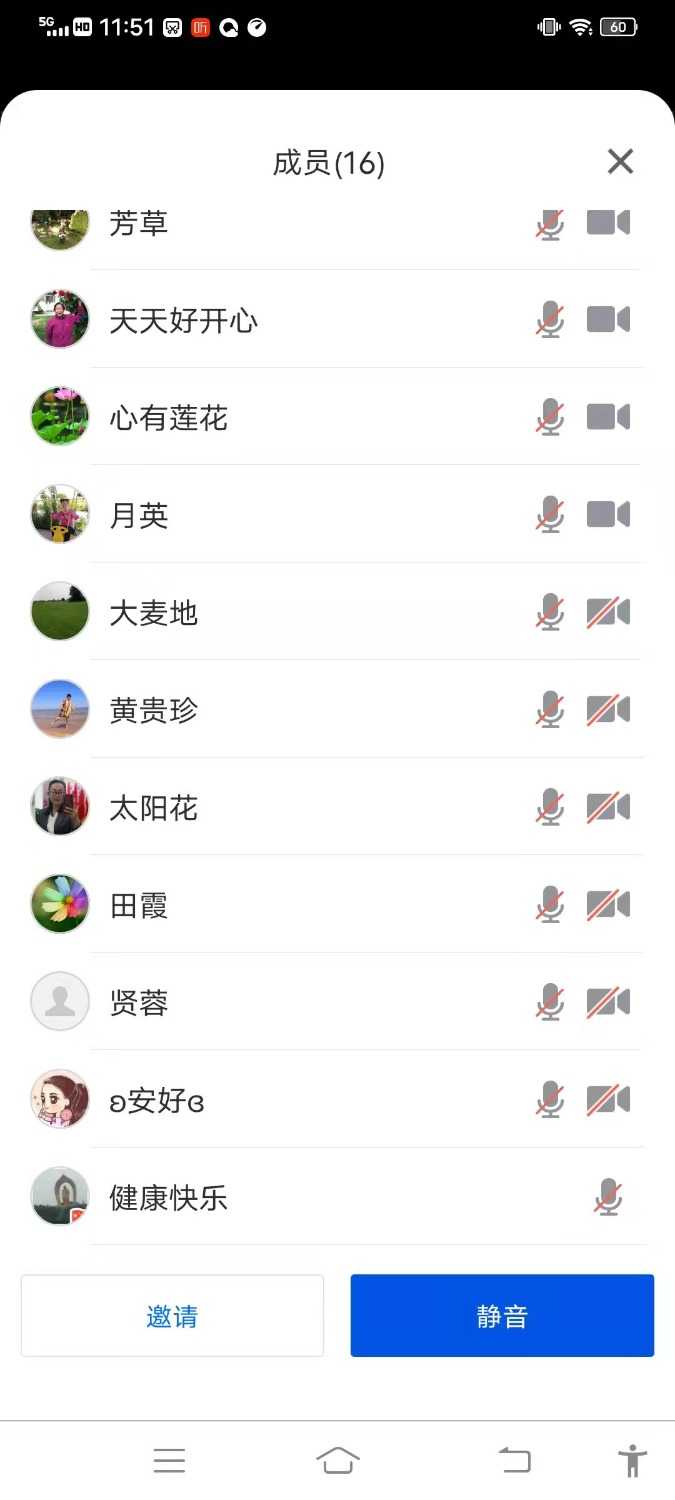Screen dimensions: 675x1500
Task: Select member 贤蓉 in the list
Action: [139, 1003]
